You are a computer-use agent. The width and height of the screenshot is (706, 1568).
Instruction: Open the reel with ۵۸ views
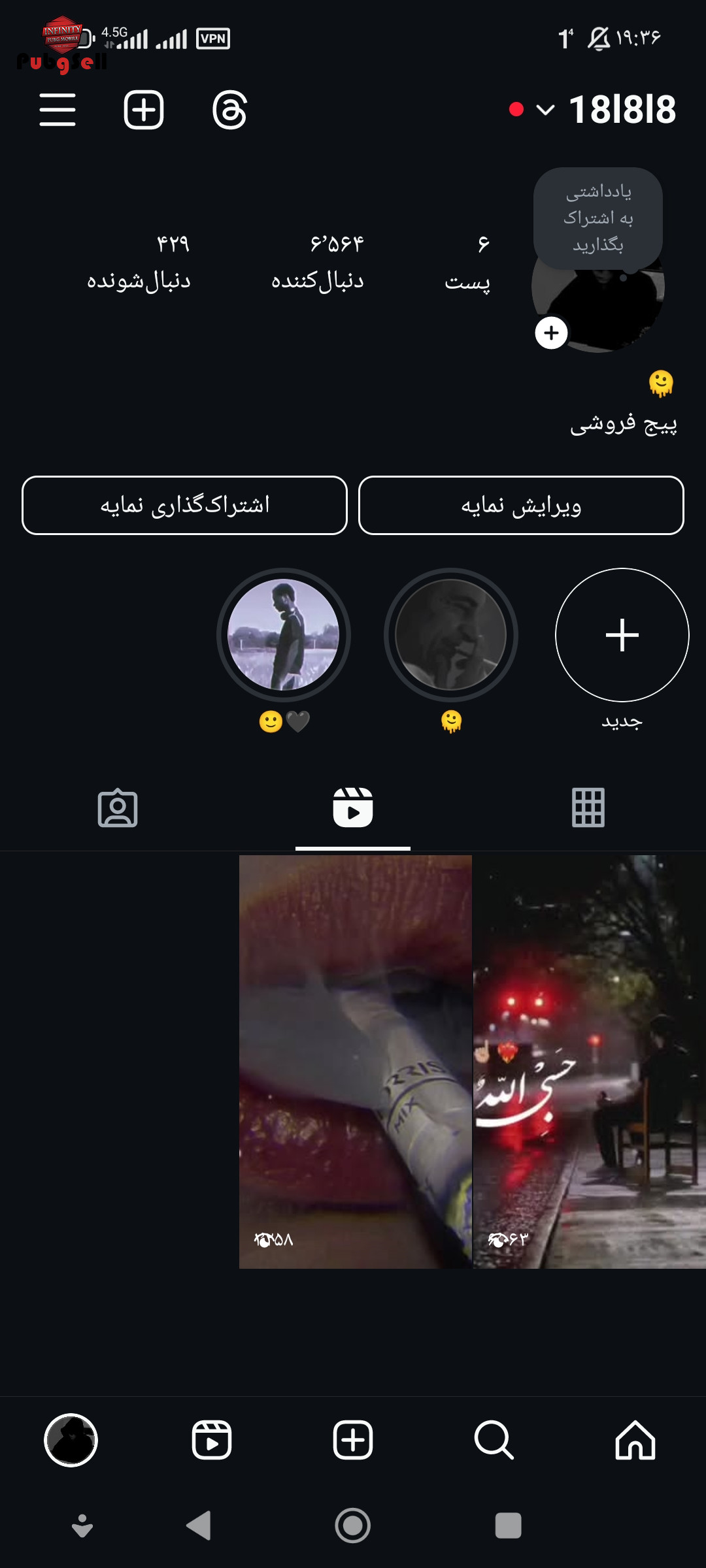click(356, 1062)
